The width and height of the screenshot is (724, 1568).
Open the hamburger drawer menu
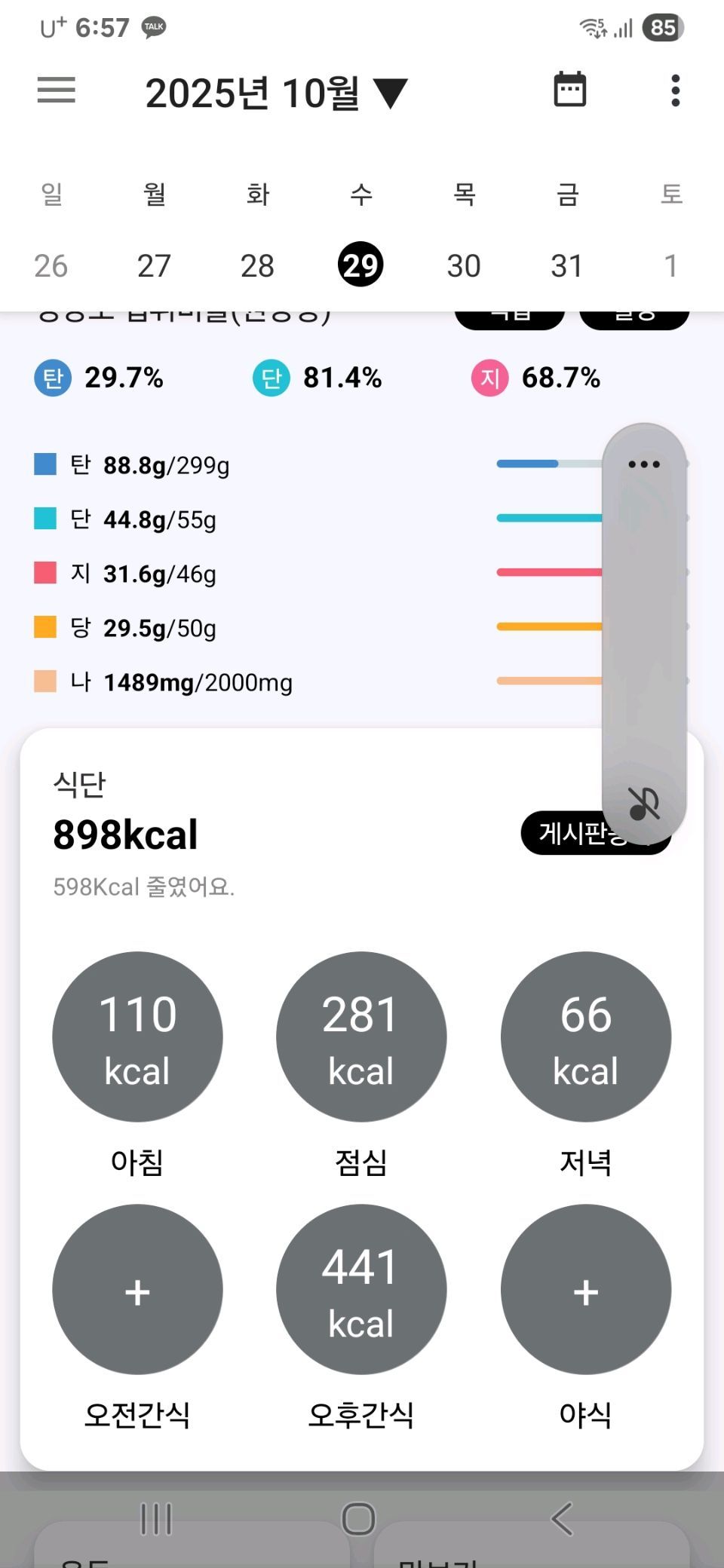tap(57, 90)
